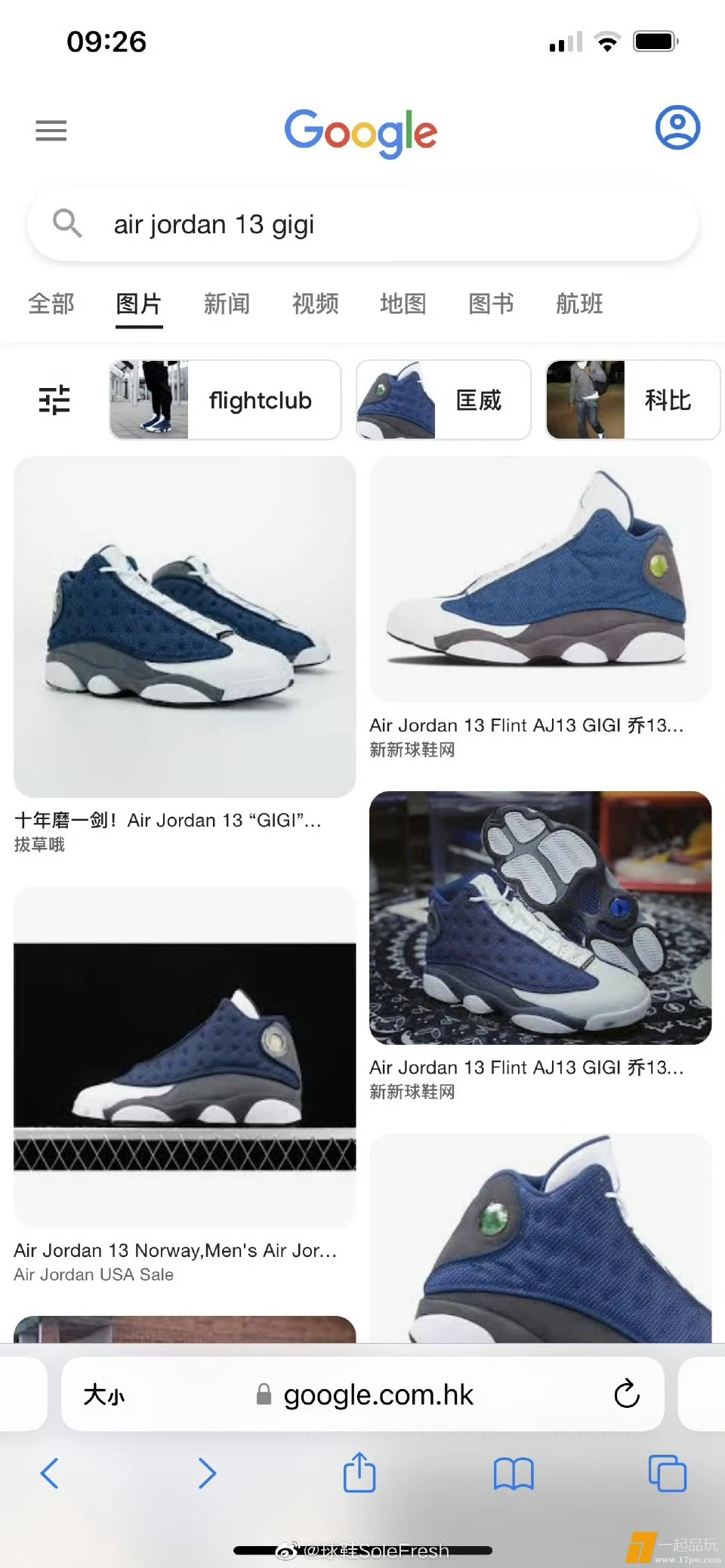Go back to the previous page
Image resolution: width=725 pixels, height=1568 pixels.
pos(50,1473)
